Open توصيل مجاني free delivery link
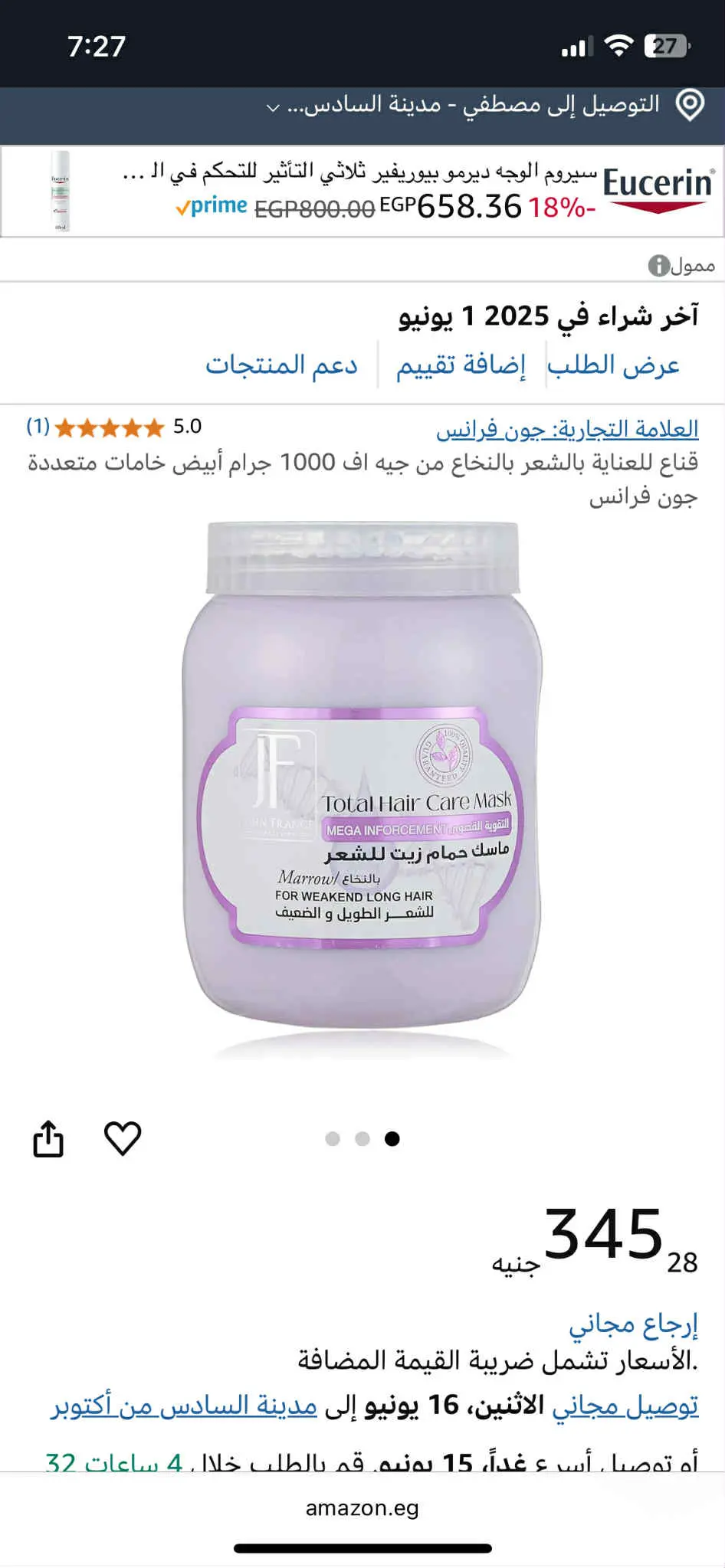Image resolution: width=725 pixels, height=1568 pixels. 625,1406
